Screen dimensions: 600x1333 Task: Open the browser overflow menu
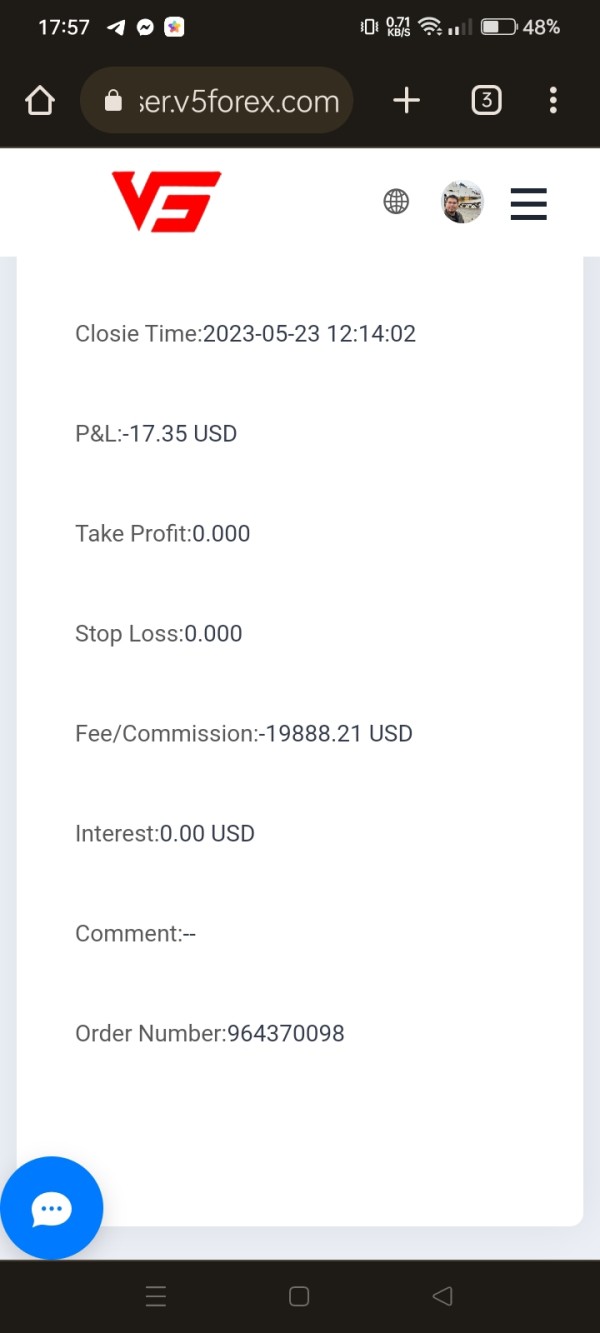pyautogui.click(x=553, y=100)
